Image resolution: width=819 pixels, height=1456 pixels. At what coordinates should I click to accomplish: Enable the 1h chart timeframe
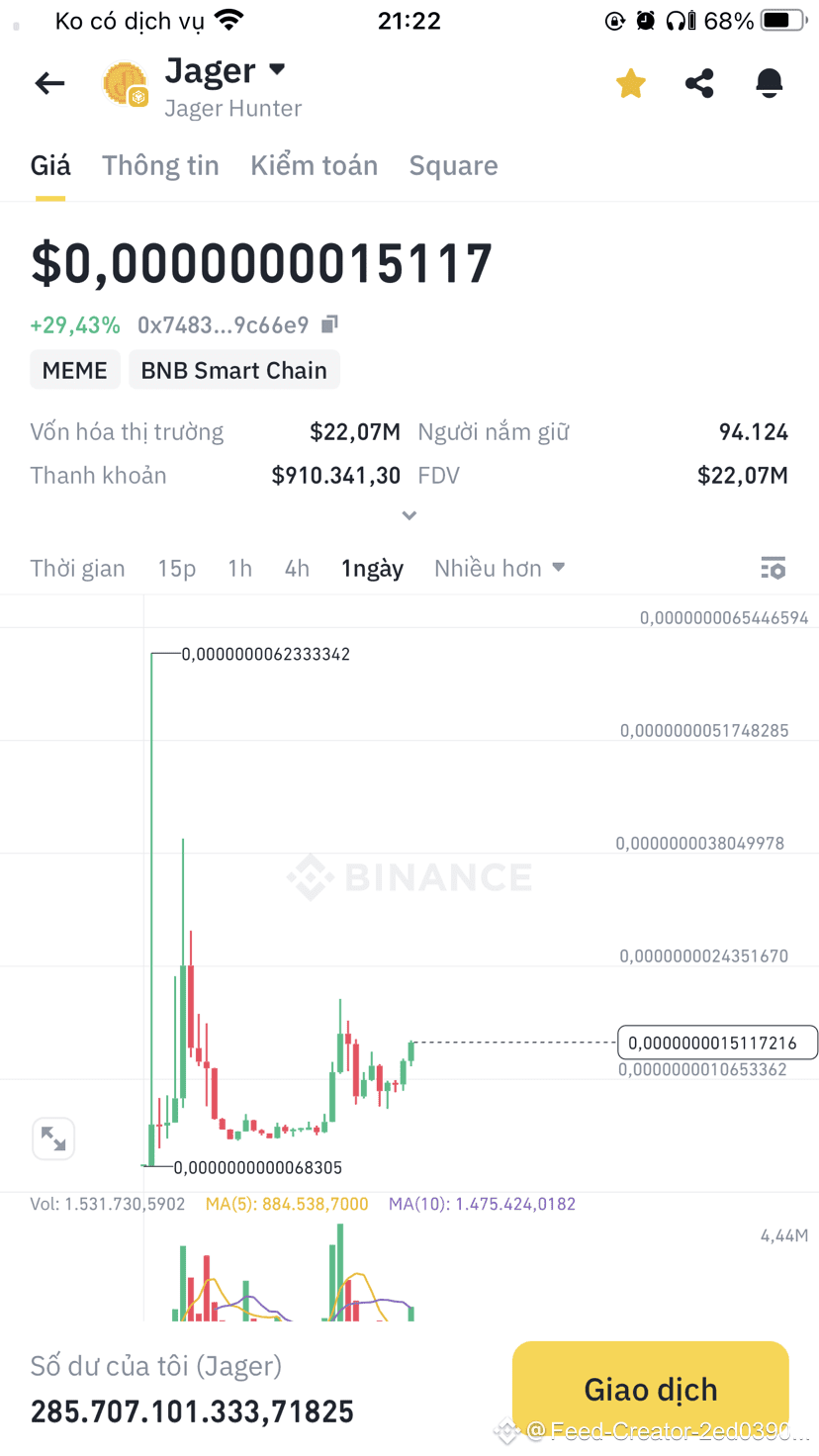tap(239, 568)
